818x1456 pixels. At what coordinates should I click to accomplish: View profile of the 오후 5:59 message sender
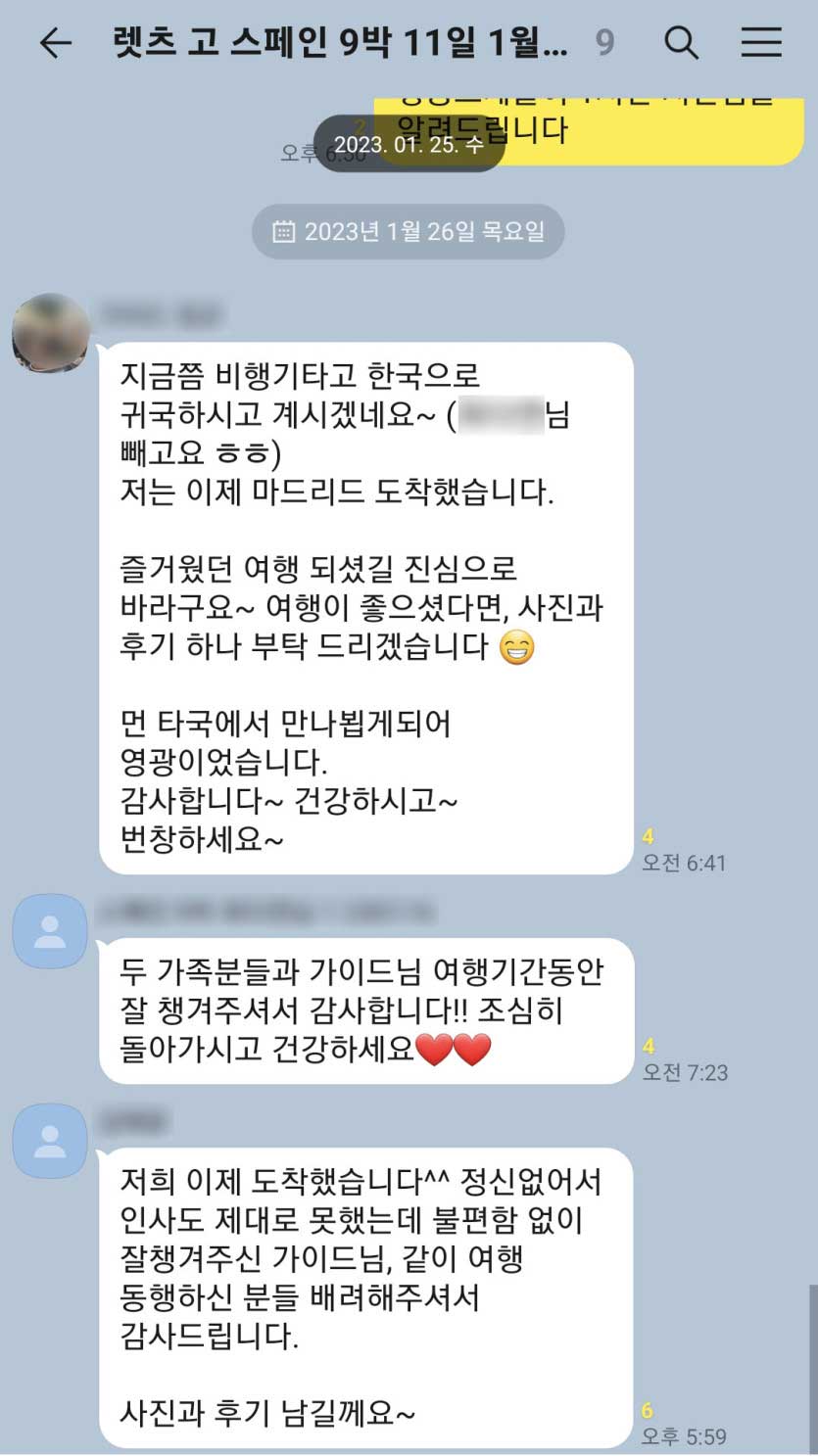tap(50, 1141)
